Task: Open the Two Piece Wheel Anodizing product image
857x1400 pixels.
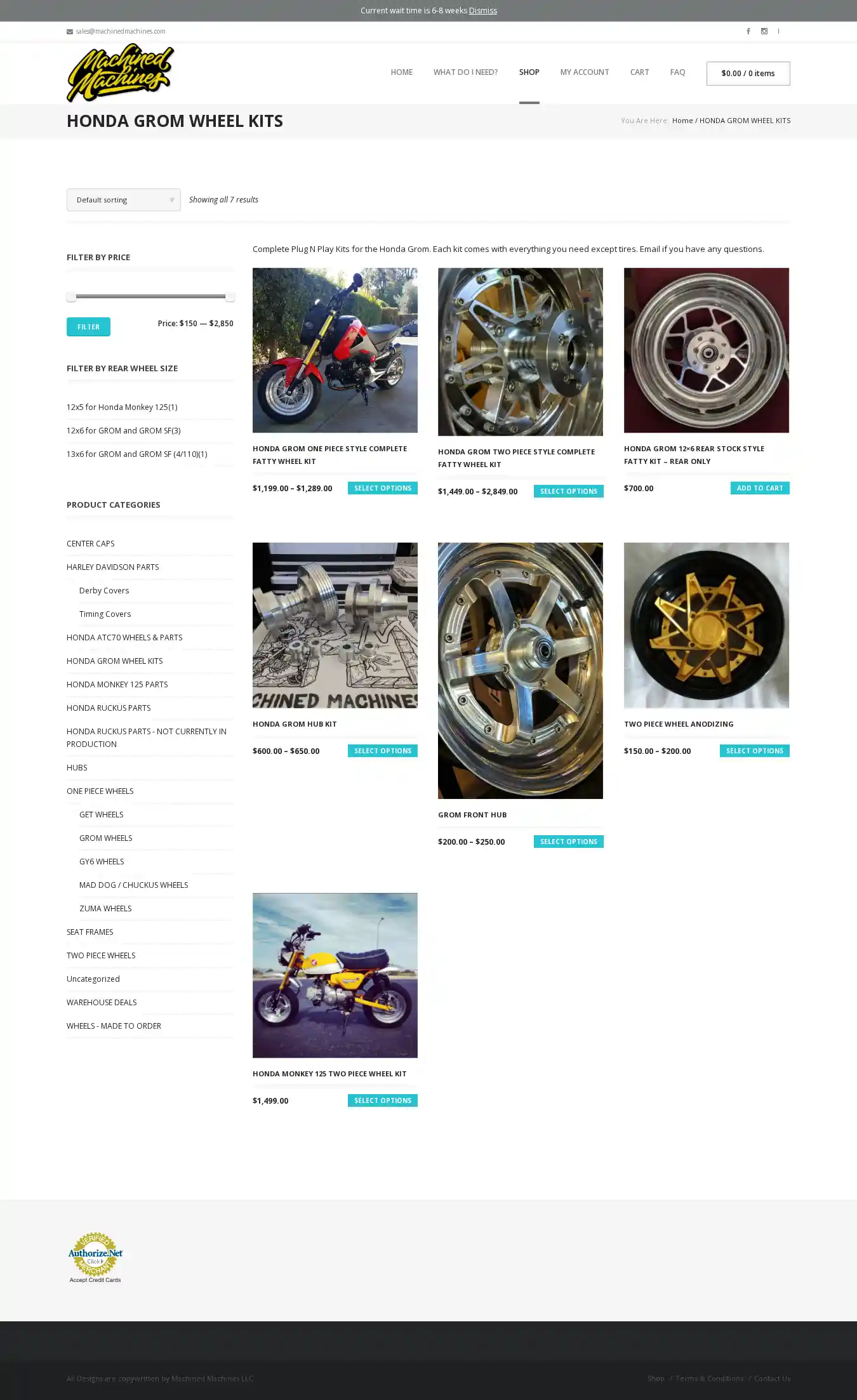Action: (x=706, y=625)
